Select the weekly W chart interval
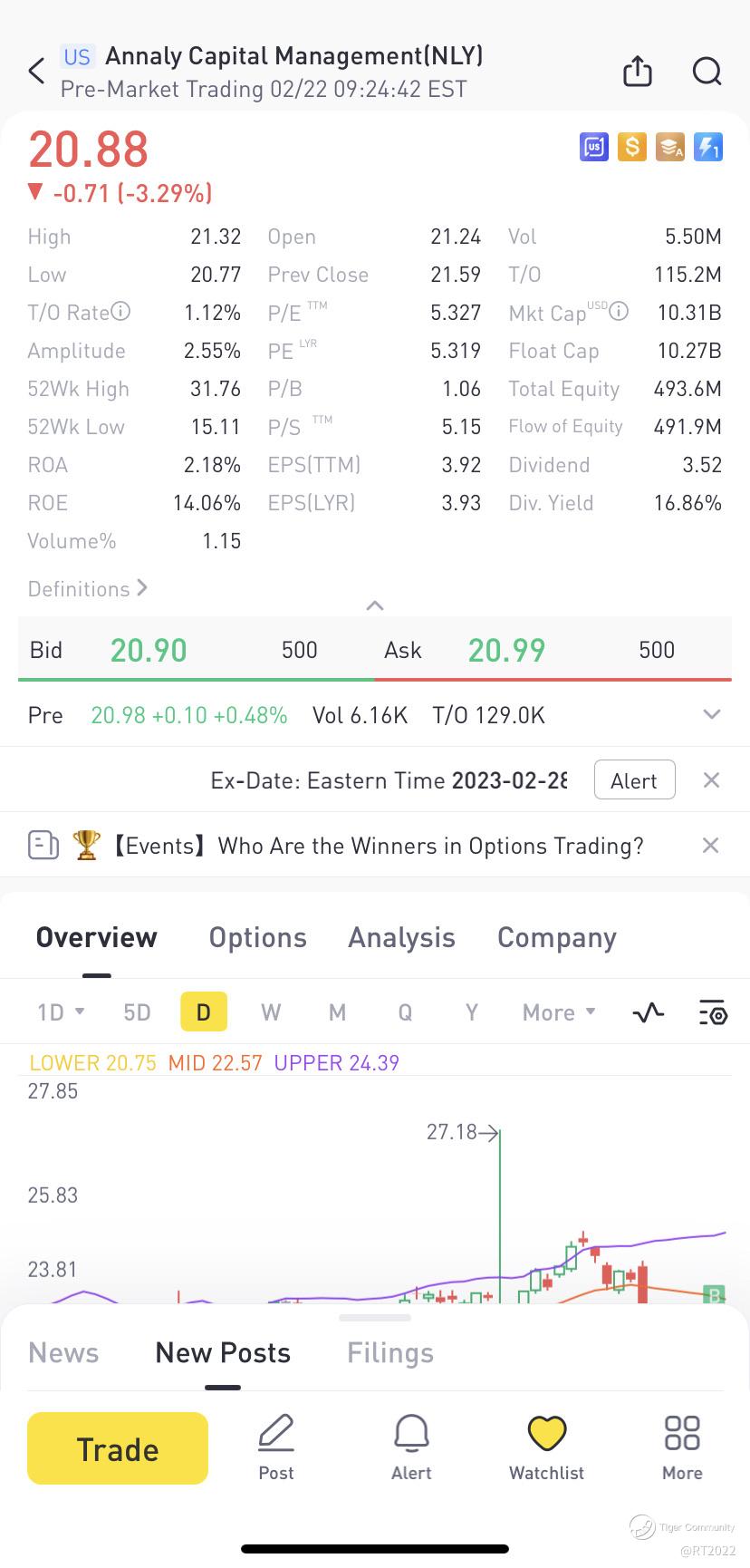Viewport: 750px width, 1568px height. click(271, 1012)
